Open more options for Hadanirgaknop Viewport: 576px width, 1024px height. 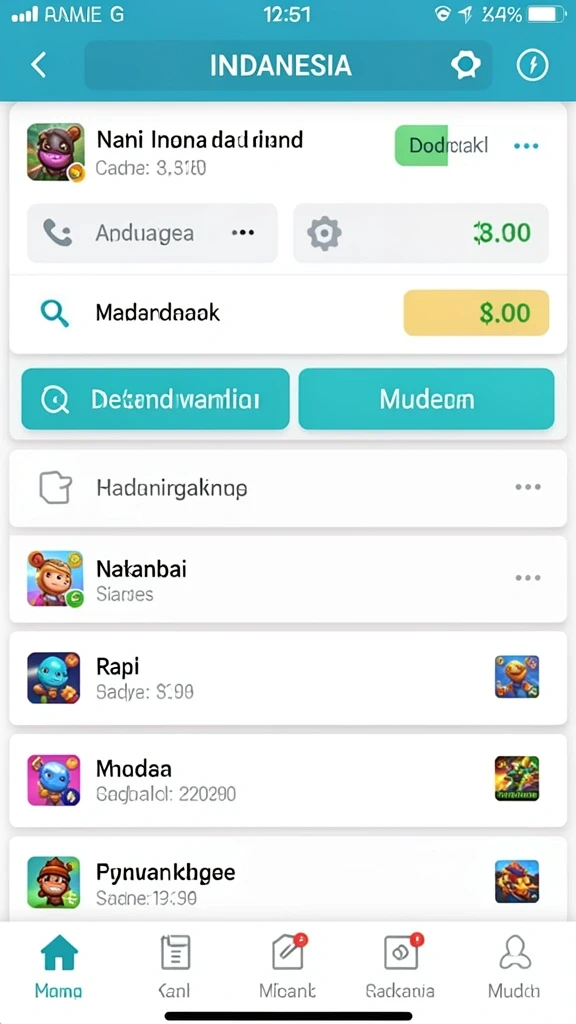click(x=528, y=487)
